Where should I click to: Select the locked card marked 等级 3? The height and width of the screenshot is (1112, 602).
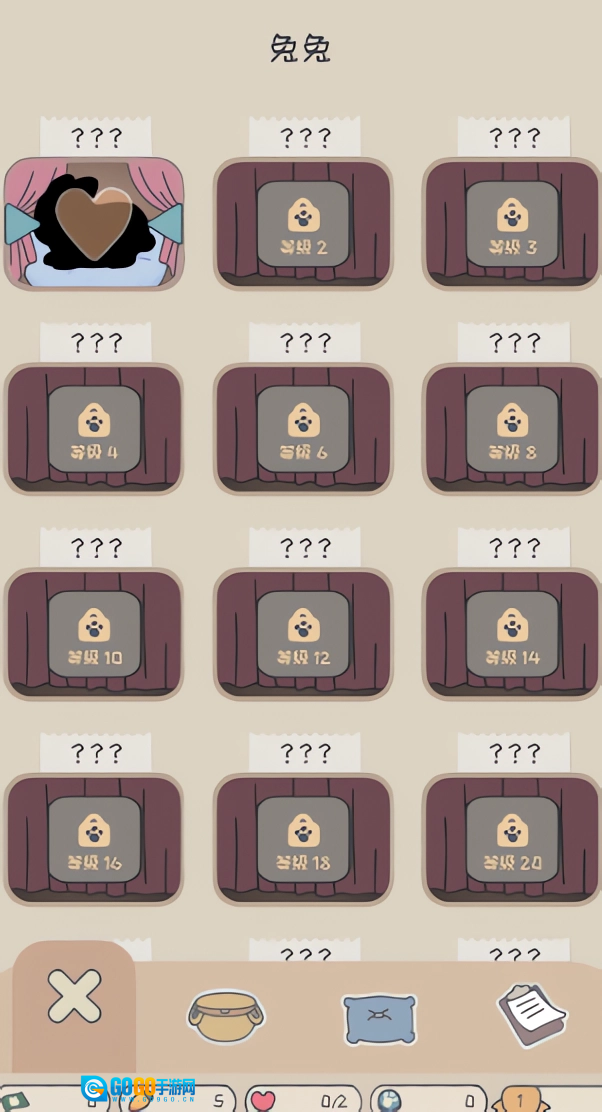tap(512, 223)
